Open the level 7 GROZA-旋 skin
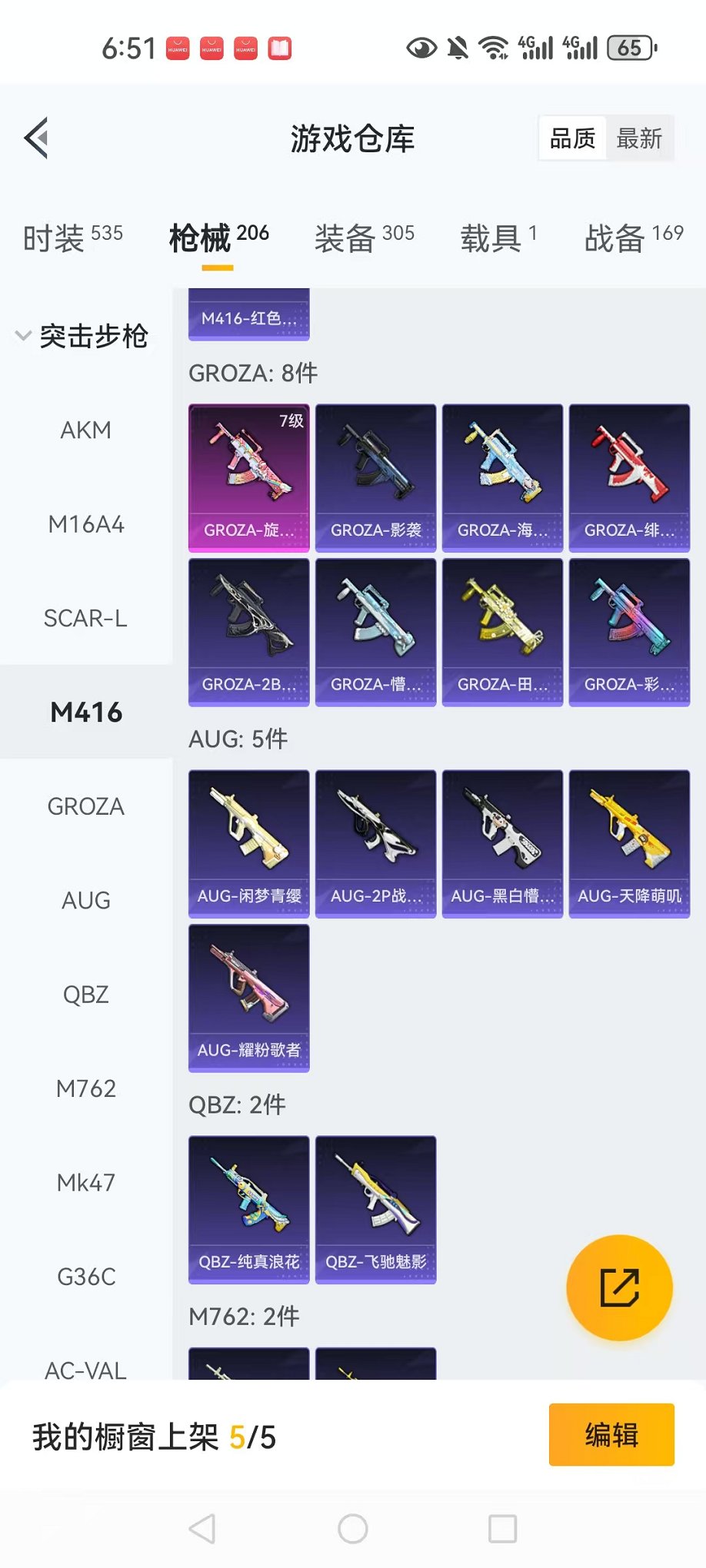The height and width of the screenshot is (1568, 706). 248,477
